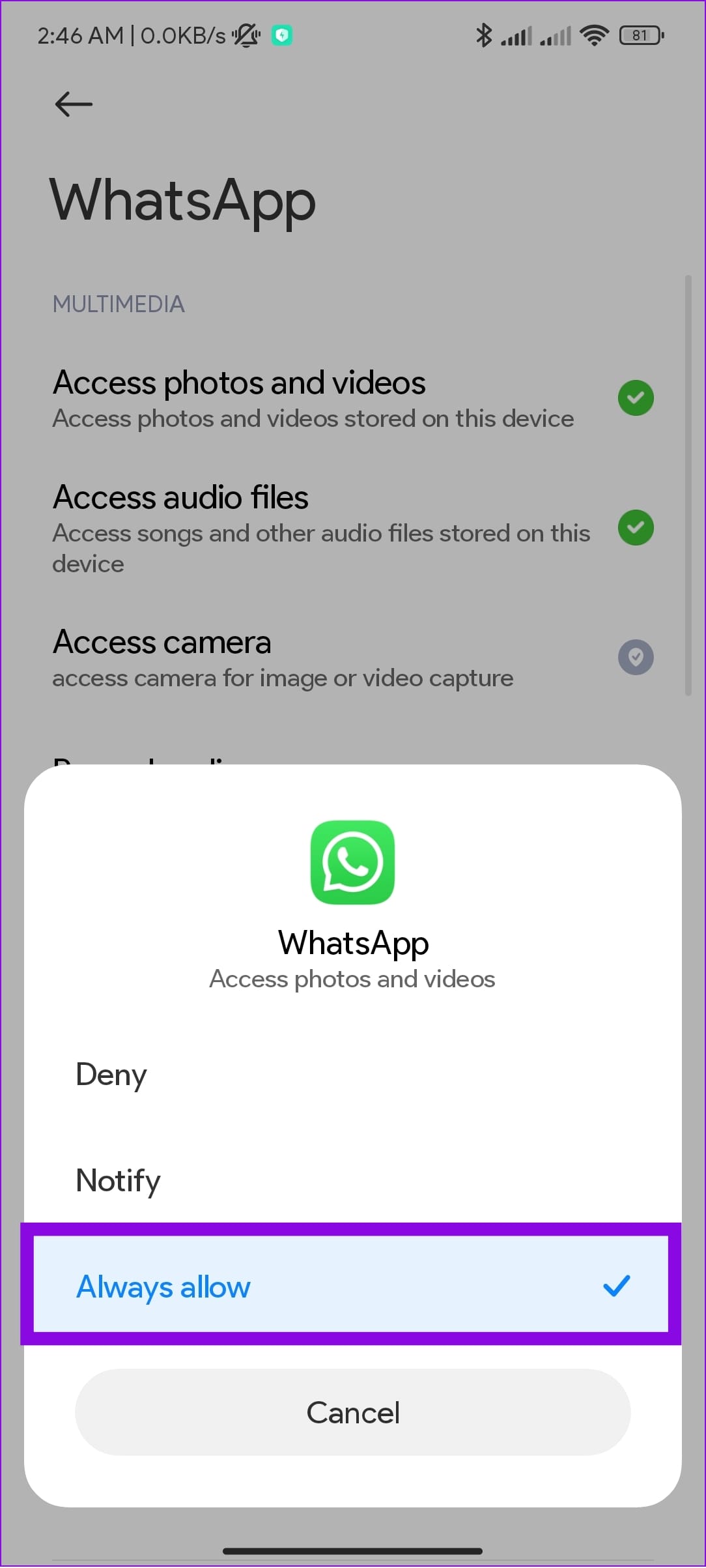706x1568 pixels.
Task: Select Always allow option
Action: (351, 1285)
